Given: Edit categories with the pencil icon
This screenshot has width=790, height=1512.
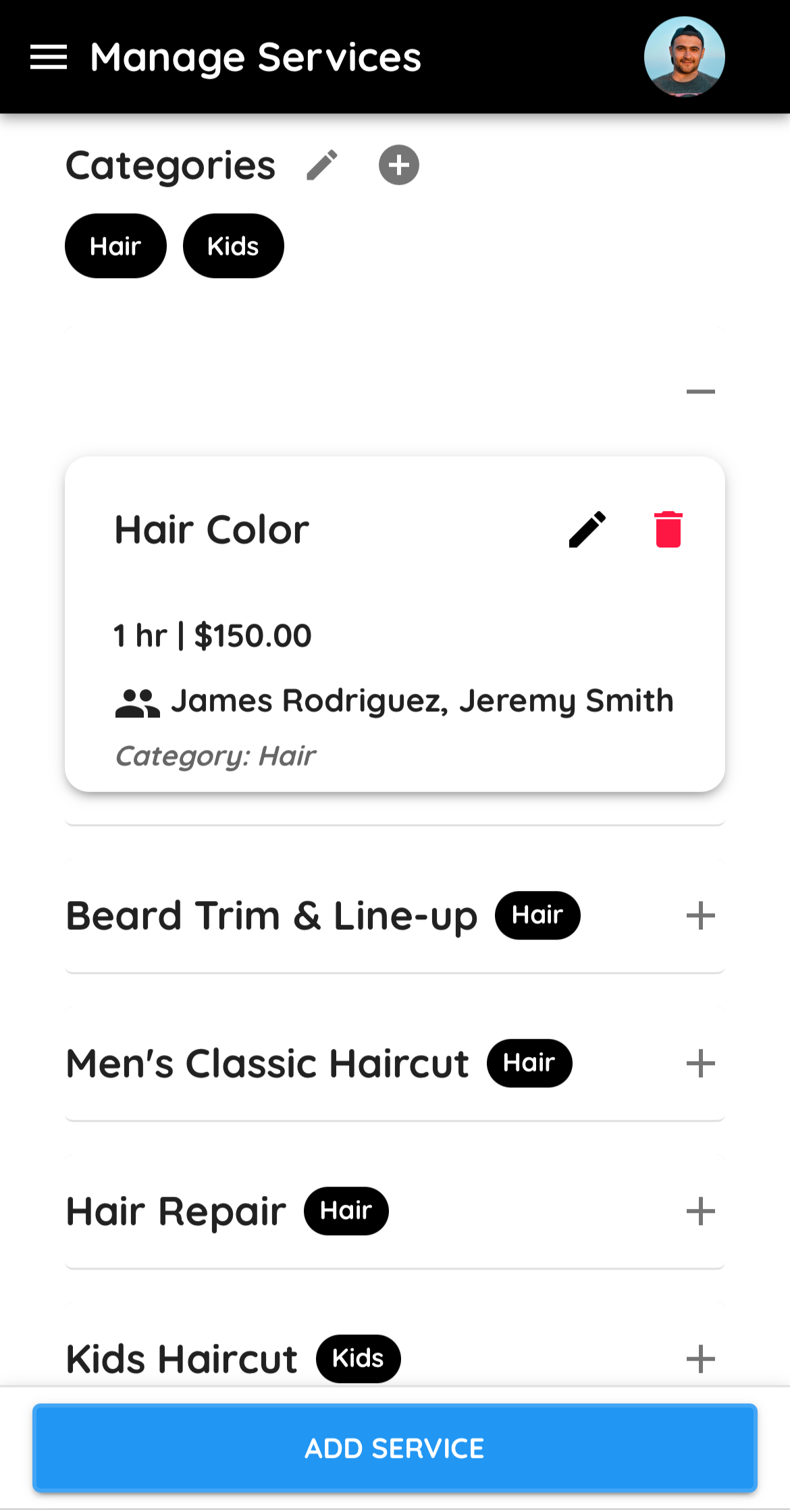Looking at the screenshot, I should coord(322,165).
